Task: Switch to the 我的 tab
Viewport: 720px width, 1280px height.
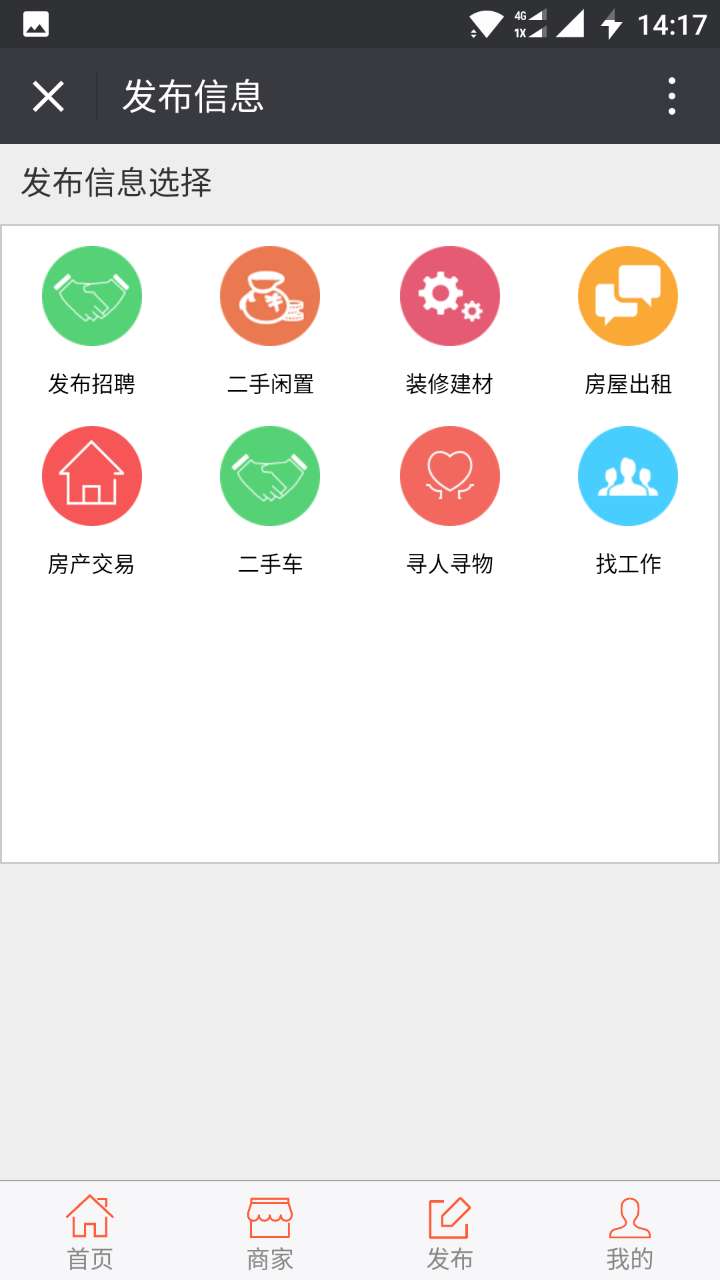Action: 629,1232
